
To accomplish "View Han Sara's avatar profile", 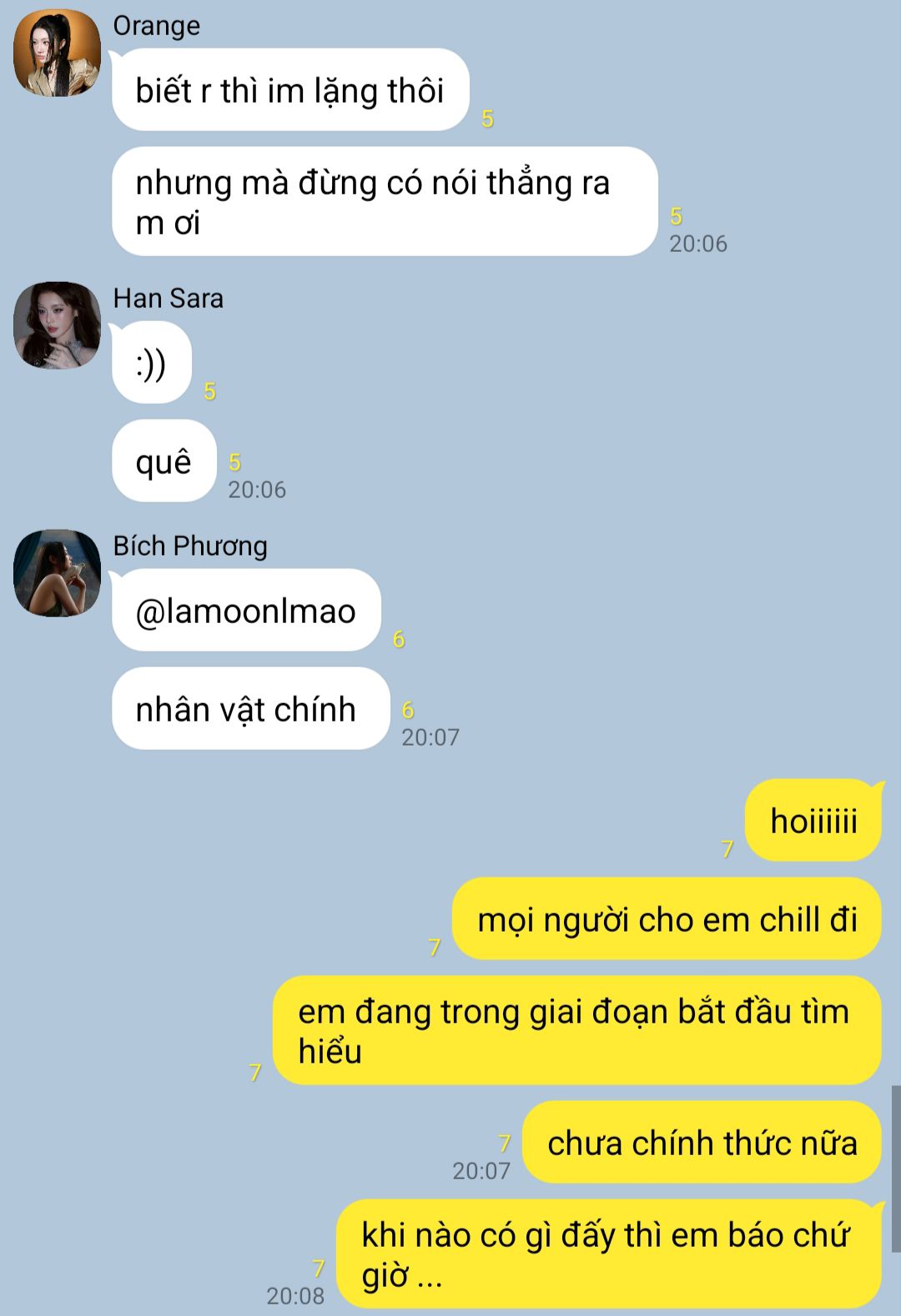I will 57,324.
